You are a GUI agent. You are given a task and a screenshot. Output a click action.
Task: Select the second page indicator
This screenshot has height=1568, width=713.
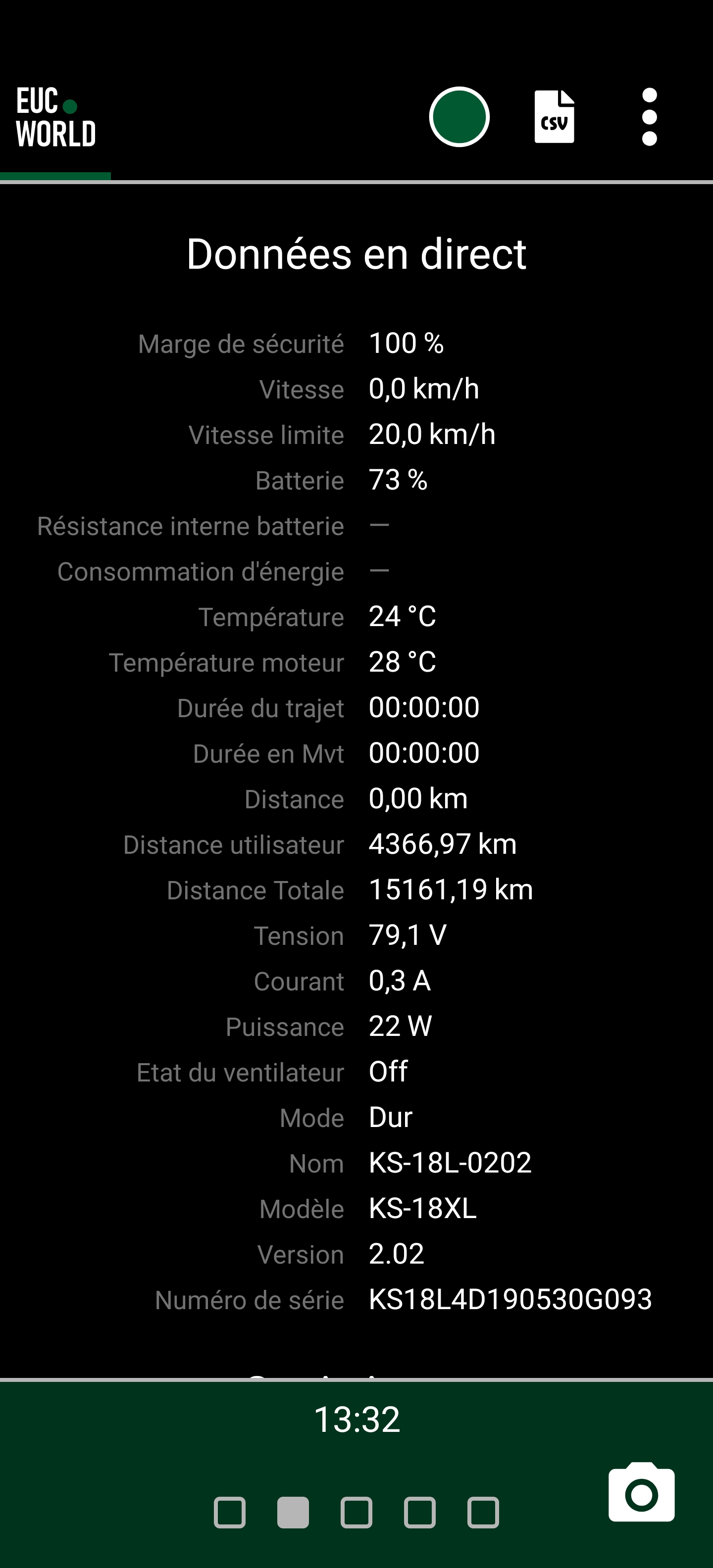(x=293, y=1513)
